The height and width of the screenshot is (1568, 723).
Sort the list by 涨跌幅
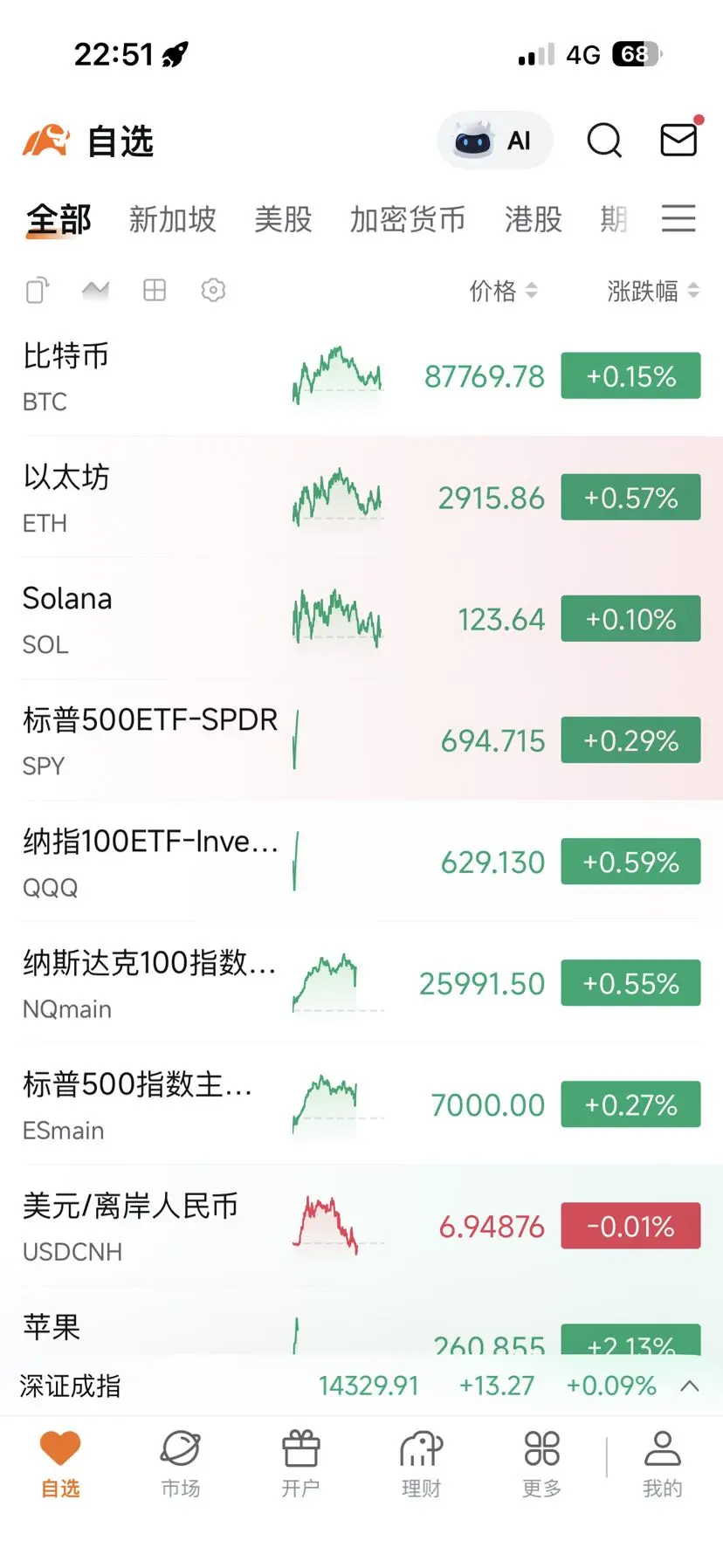point(652,291)
